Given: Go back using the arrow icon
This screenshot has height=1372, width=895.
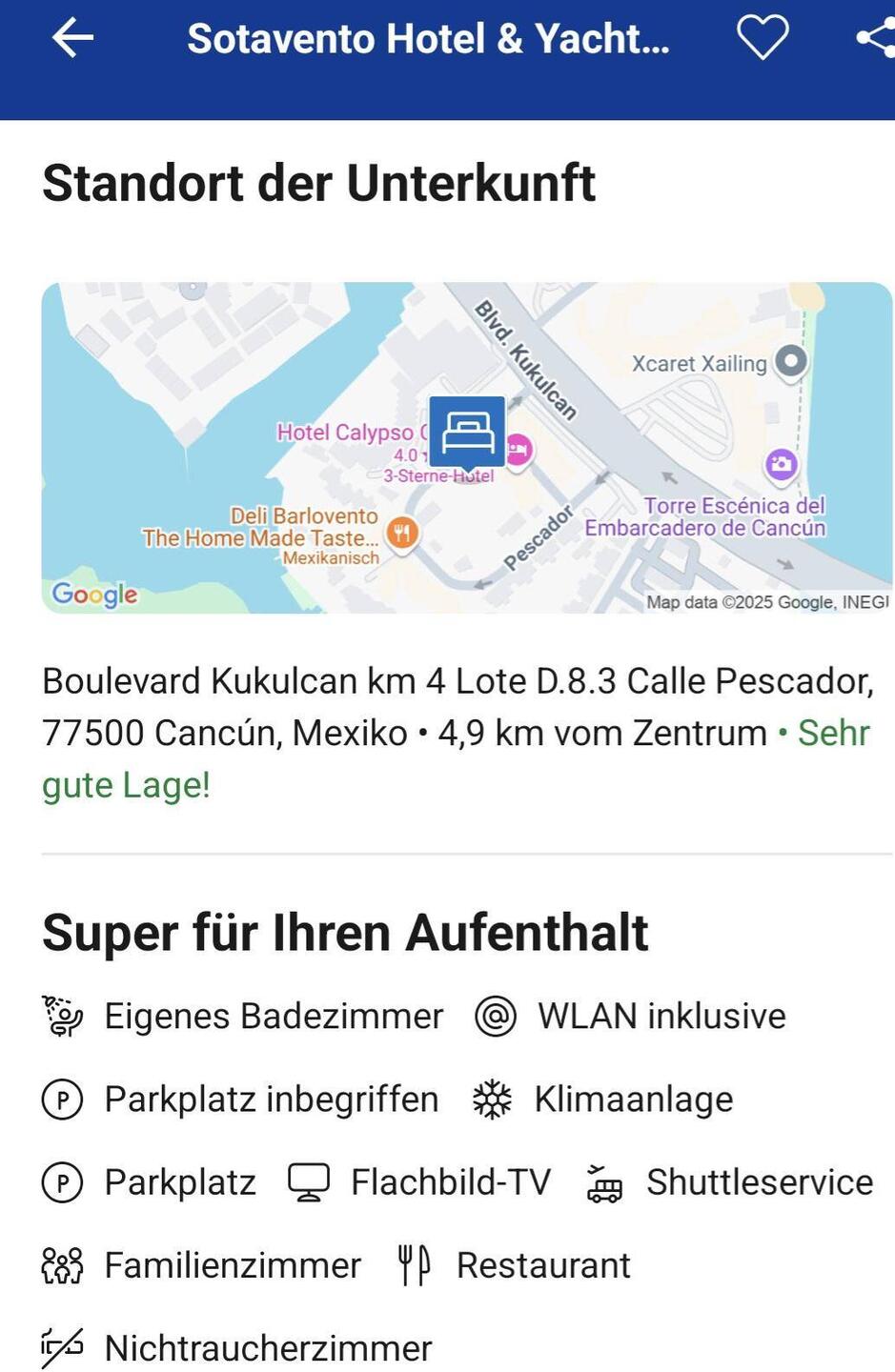Looking at the screenshot, I should [x=72, y=38].
